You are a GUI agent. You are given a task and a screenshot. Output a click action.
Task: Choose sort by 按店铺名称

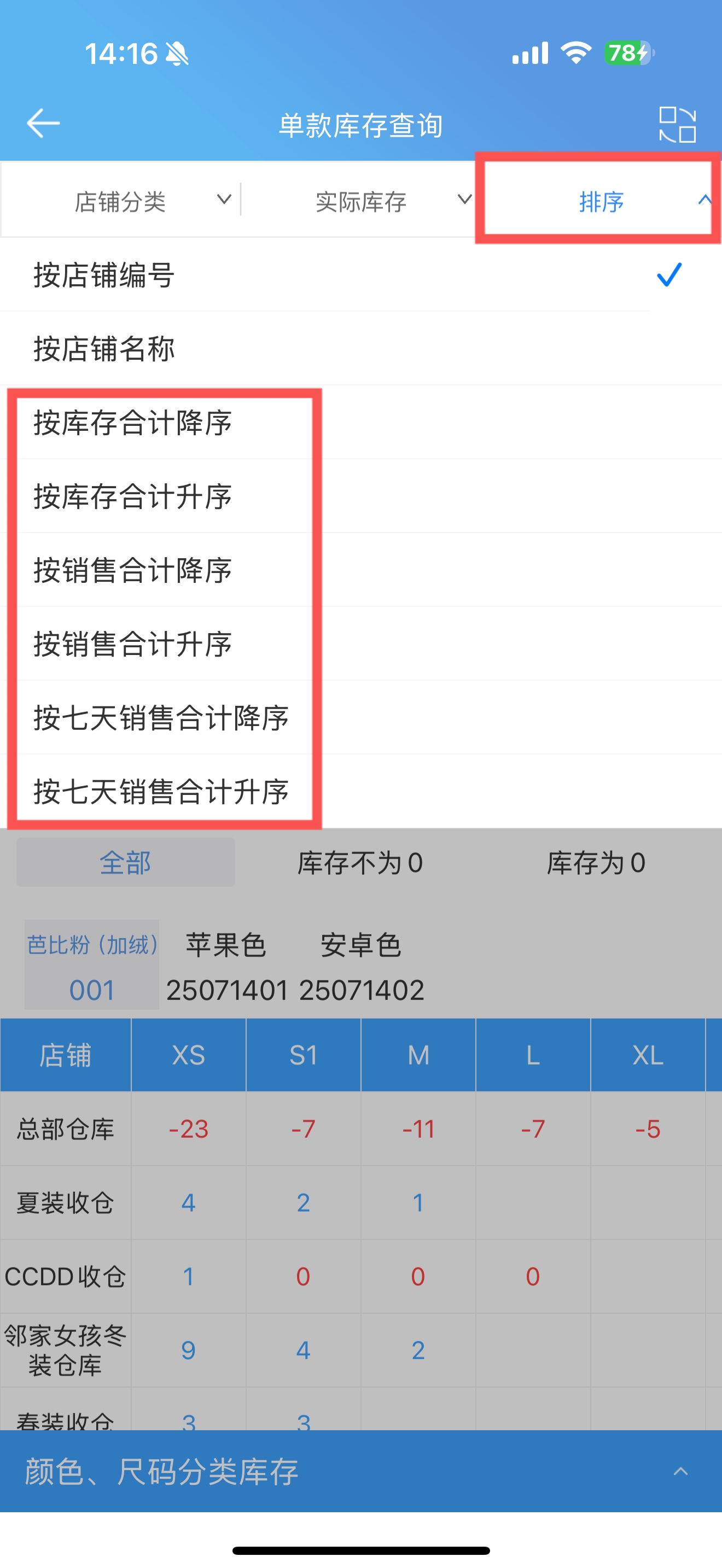click(x=361, y=349)
